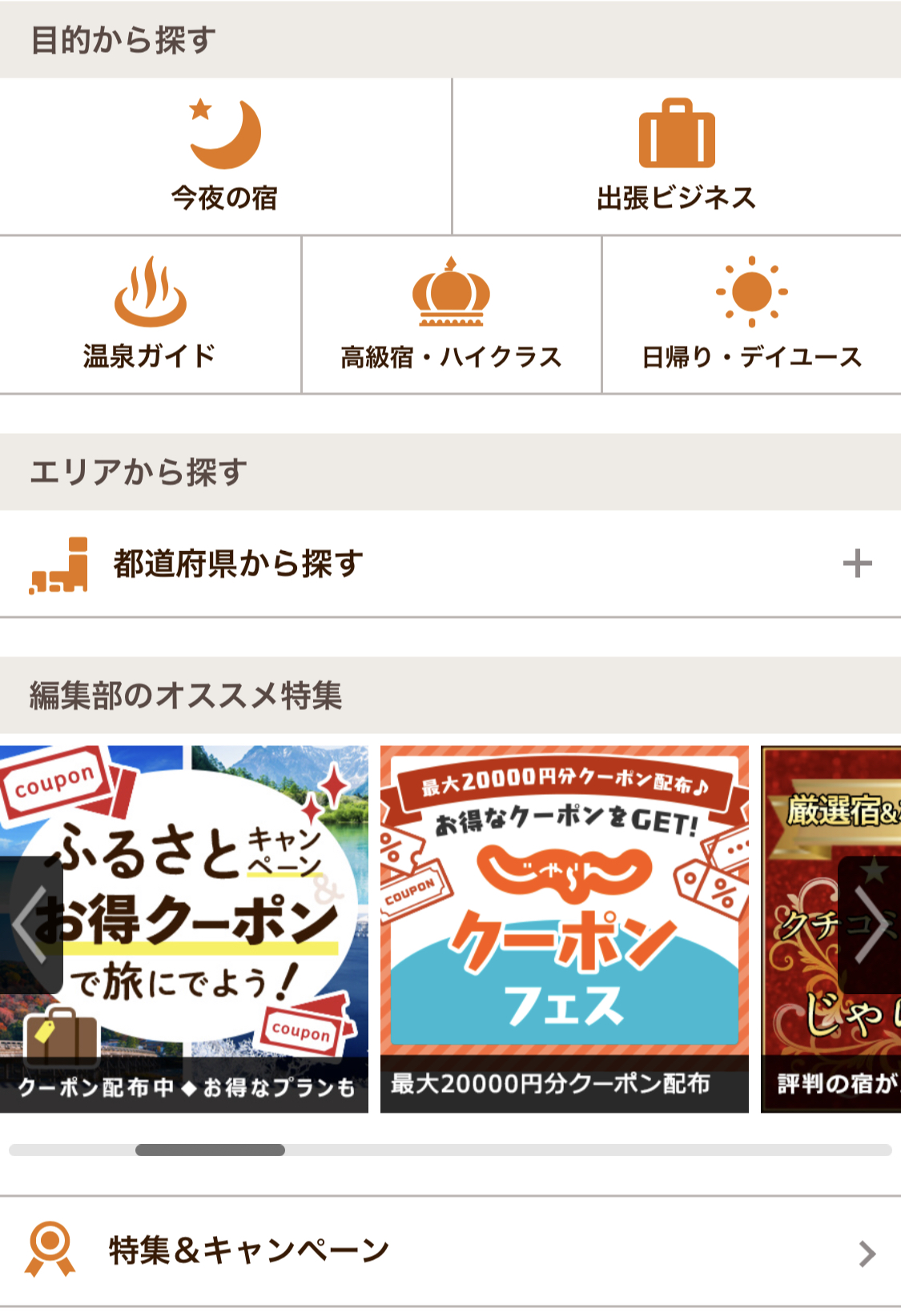View the じゃらんクーポンフェス banner
Viewport: 901px width, 1316px height.
click(x=564, y=929)
